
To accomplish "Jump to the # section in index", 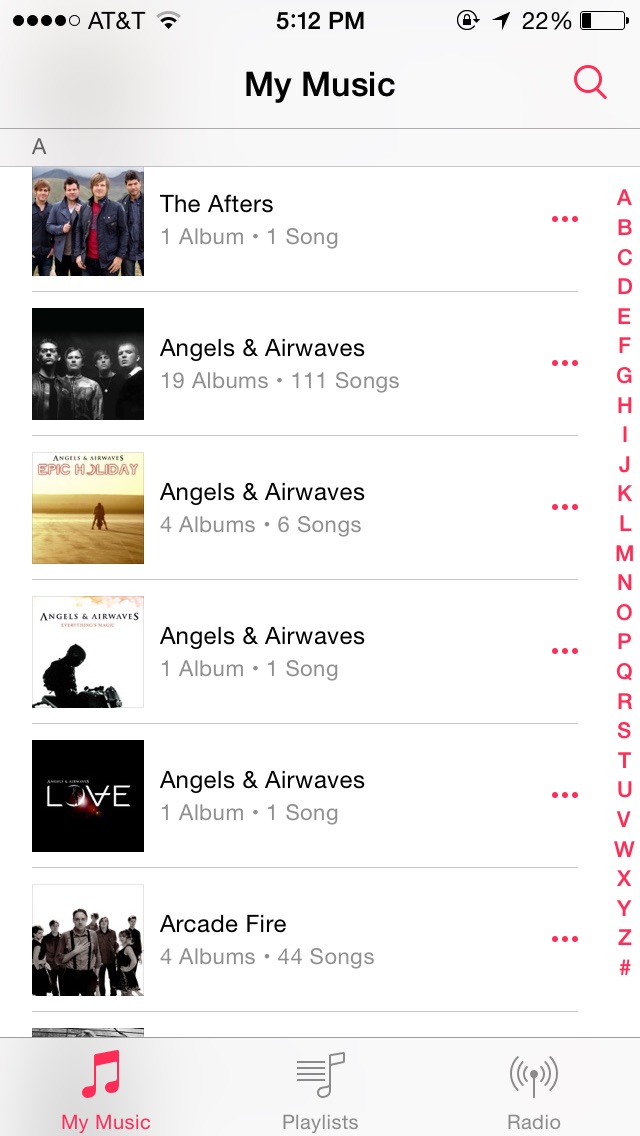I will [x=624, y=968].
